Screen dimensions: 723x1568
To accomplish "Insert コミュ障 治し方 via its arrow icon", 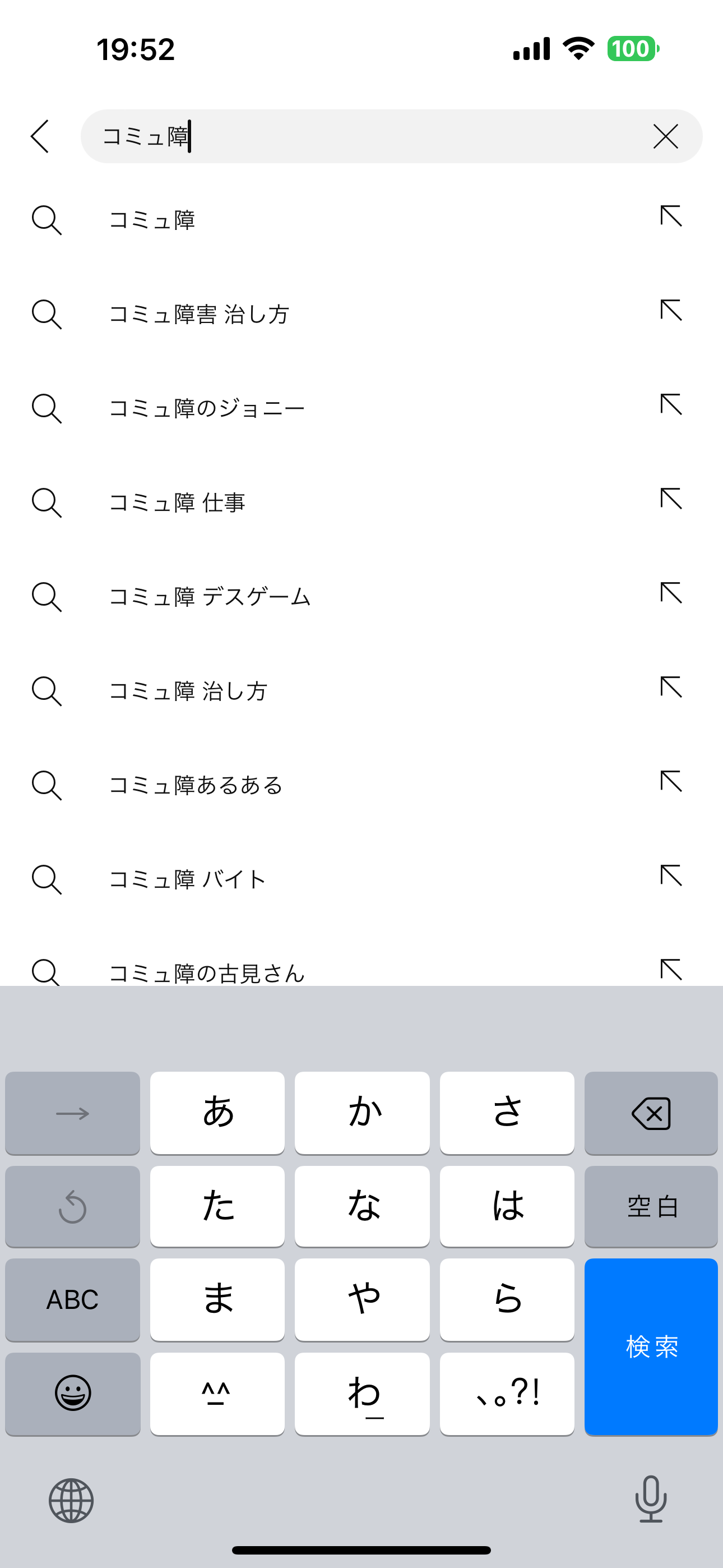I will [x=671, y=688].
